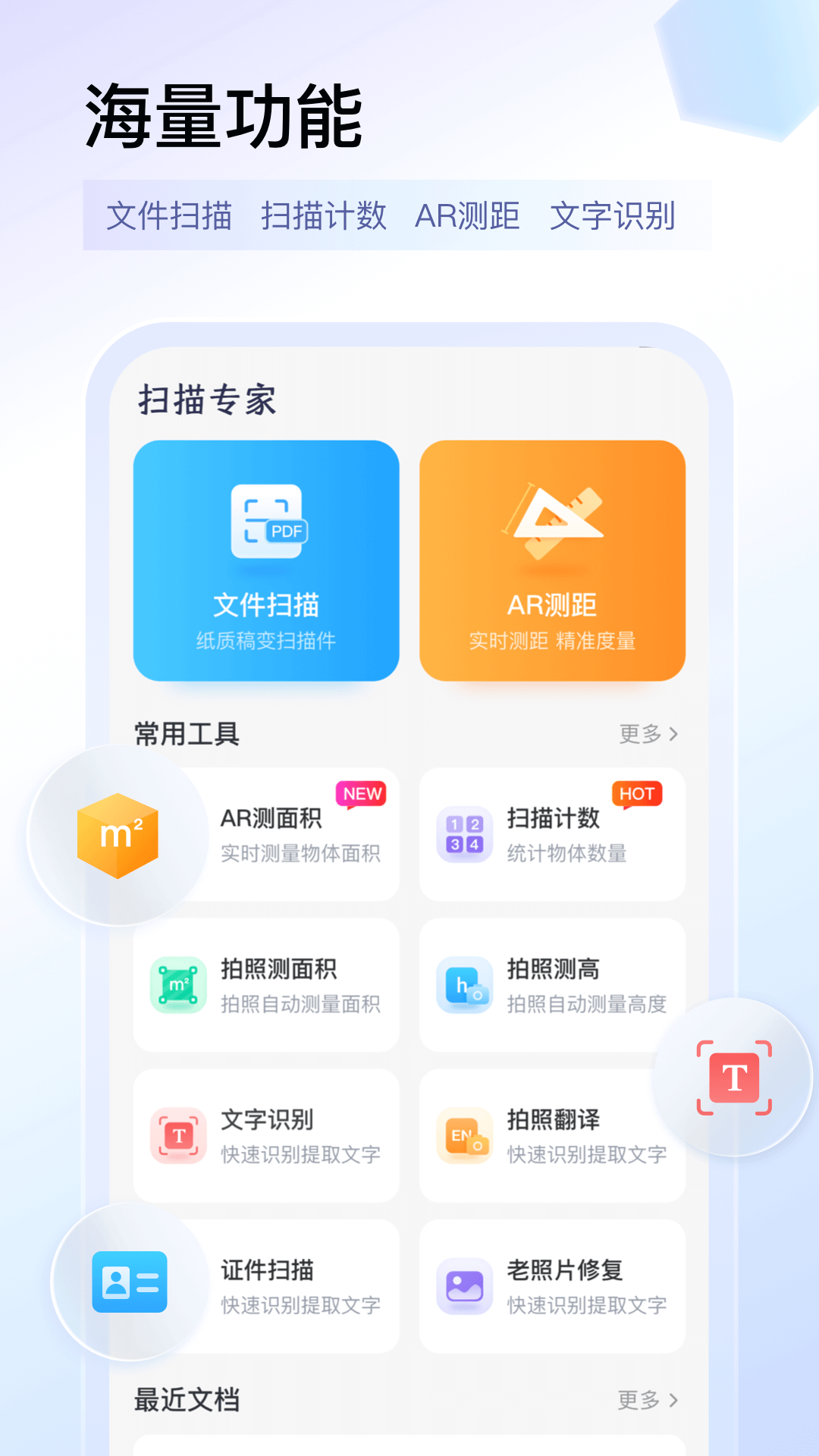Click the m² orange cube bubble
This screenshot has width=819, height=1456.
coord(118,834)
